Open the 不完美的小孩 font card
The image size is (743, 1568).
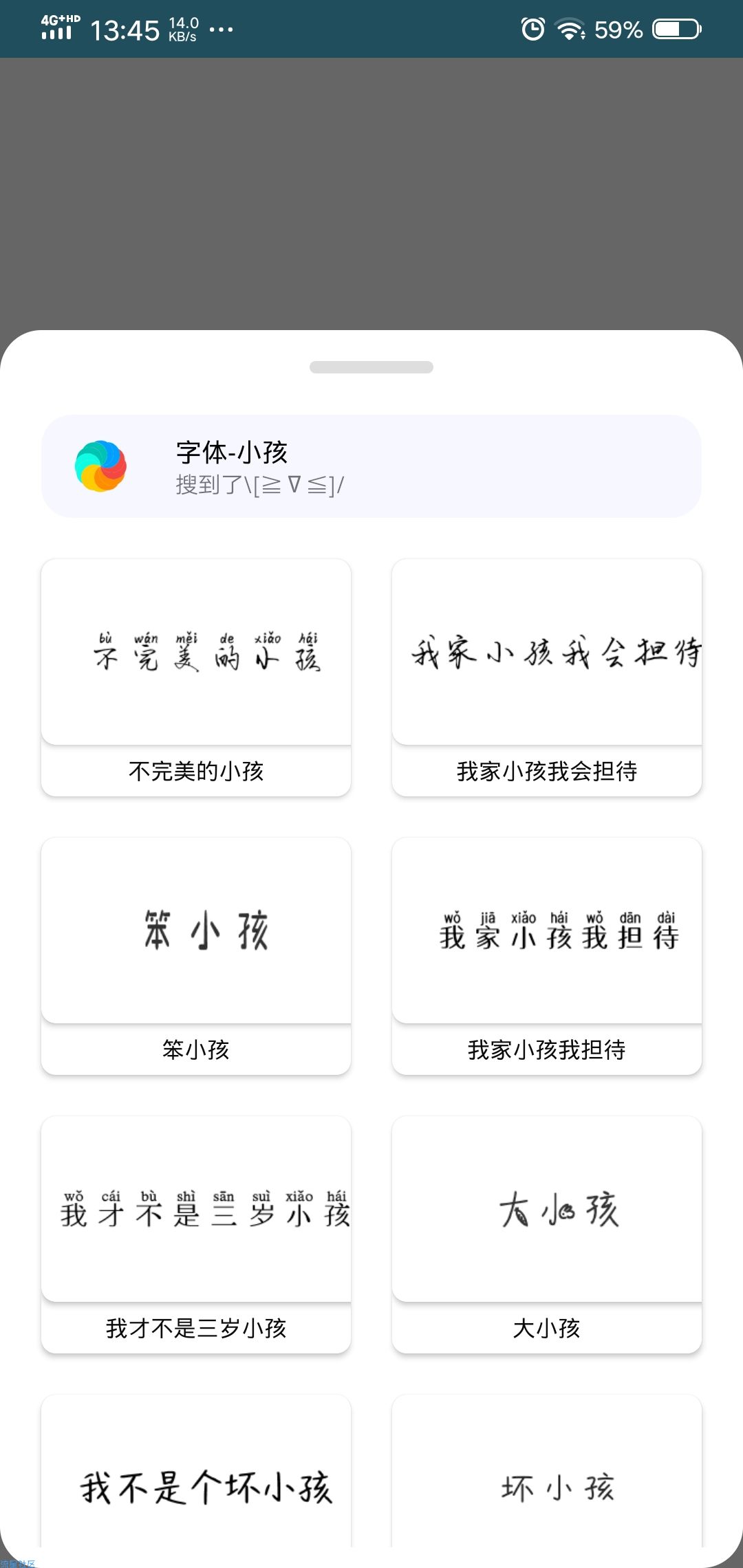click(196, 677)
